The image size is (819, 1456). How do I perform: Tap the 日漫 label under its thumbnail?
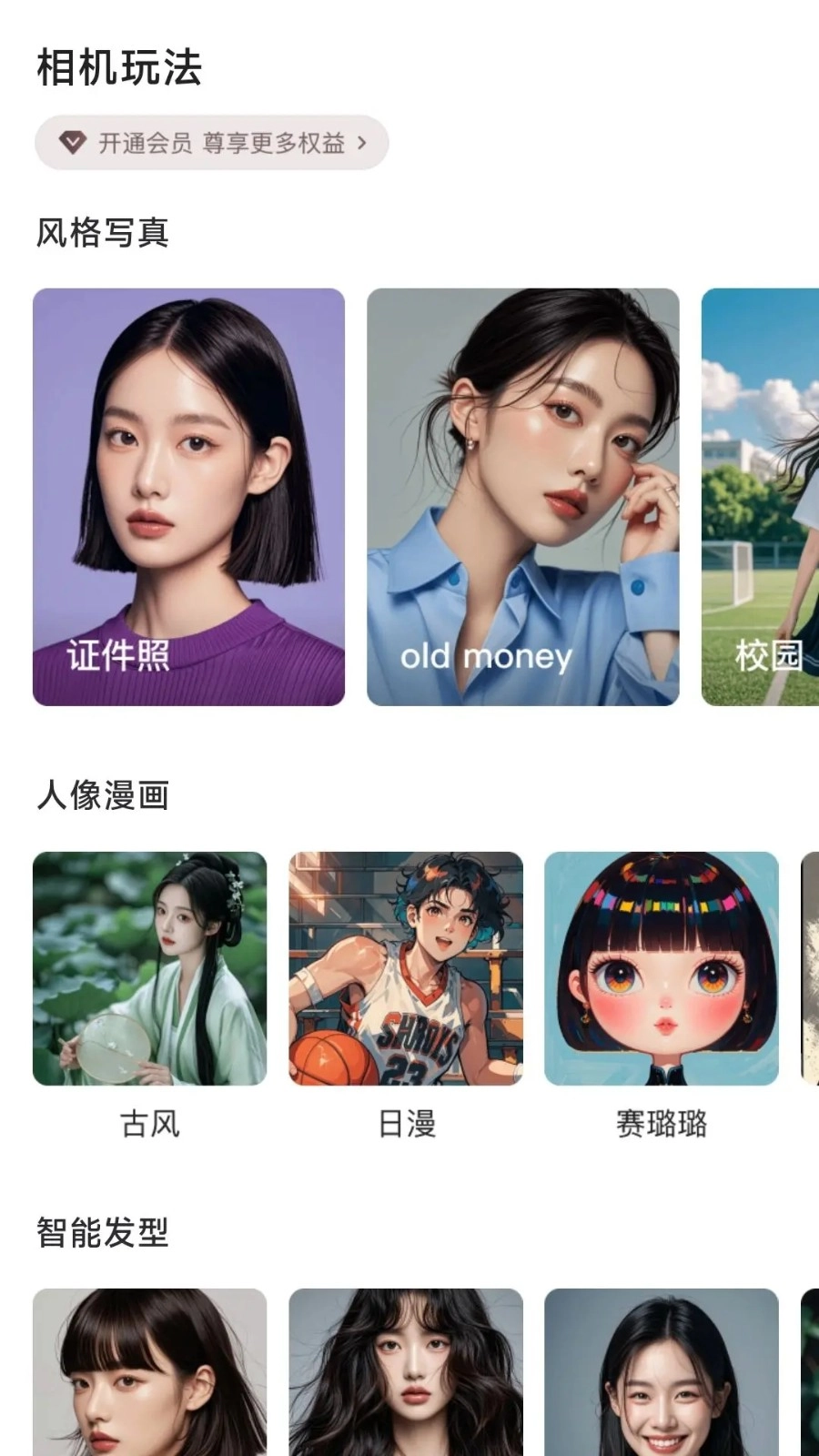407,1126
